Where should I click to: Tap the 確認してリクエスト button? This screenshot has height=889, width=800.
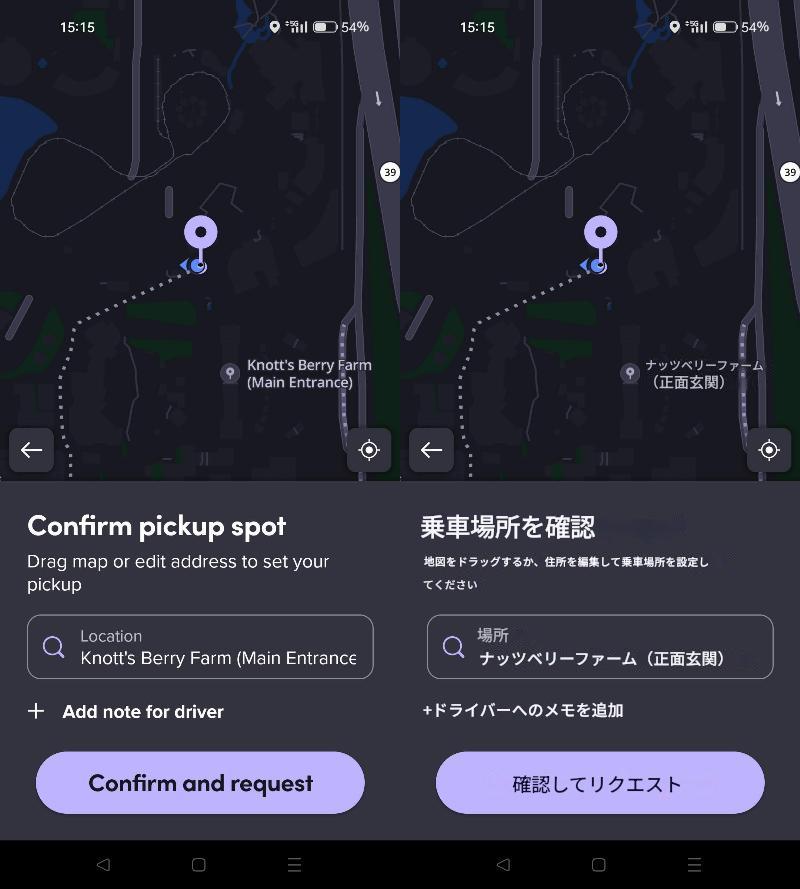[x=600, y=783]
